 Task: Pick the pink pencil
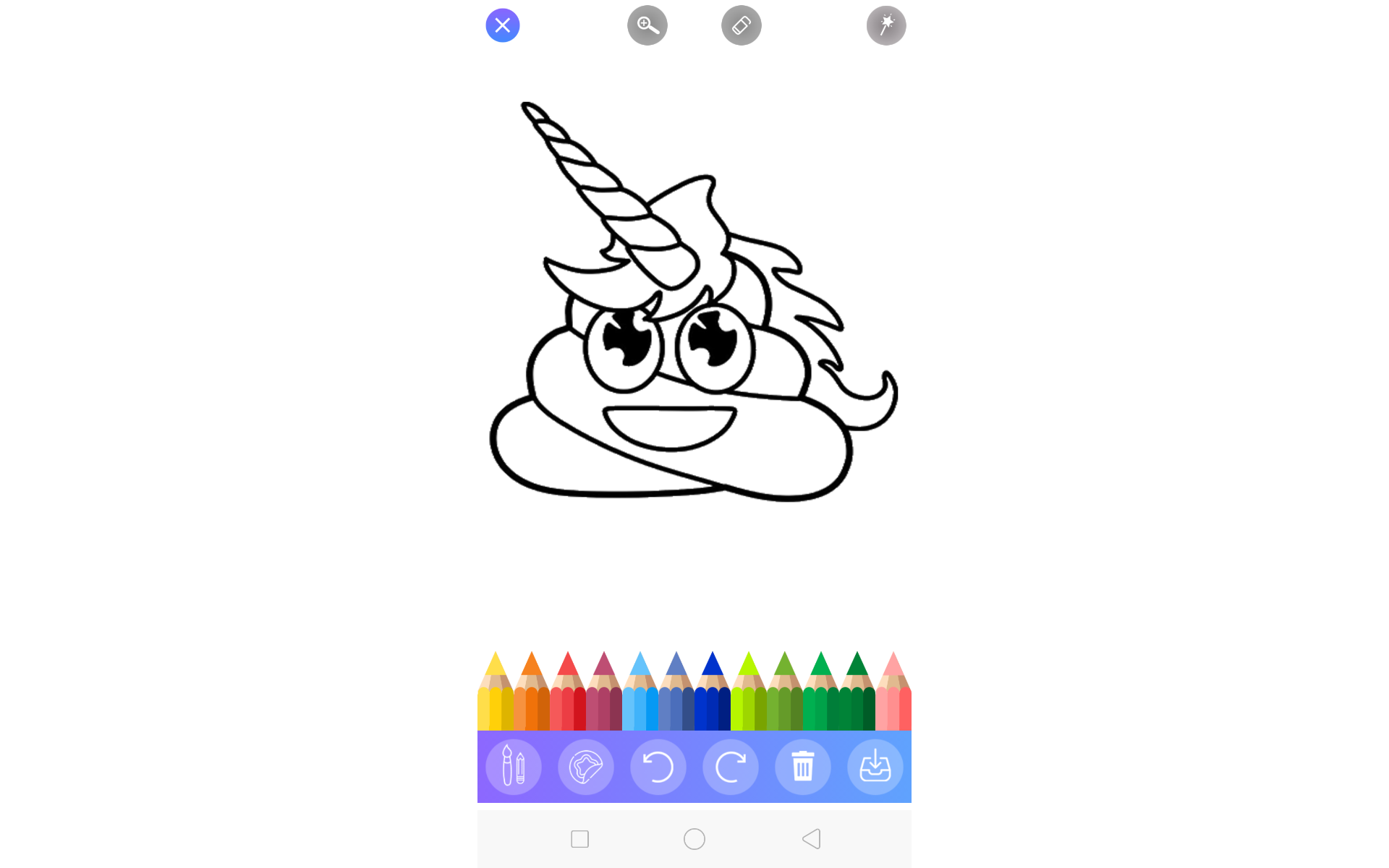pos(893,691)
